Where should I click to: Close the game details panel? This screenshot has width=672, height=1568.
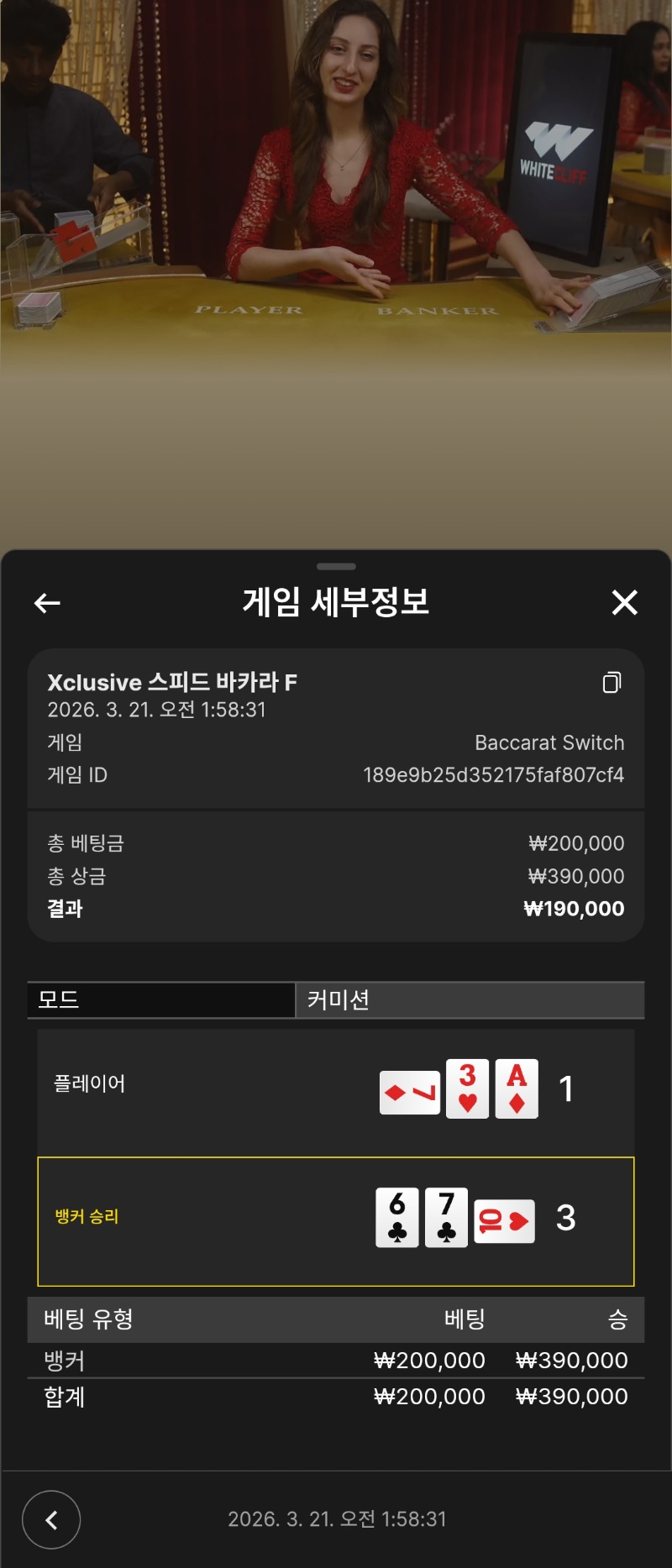[x=624, y=602]
